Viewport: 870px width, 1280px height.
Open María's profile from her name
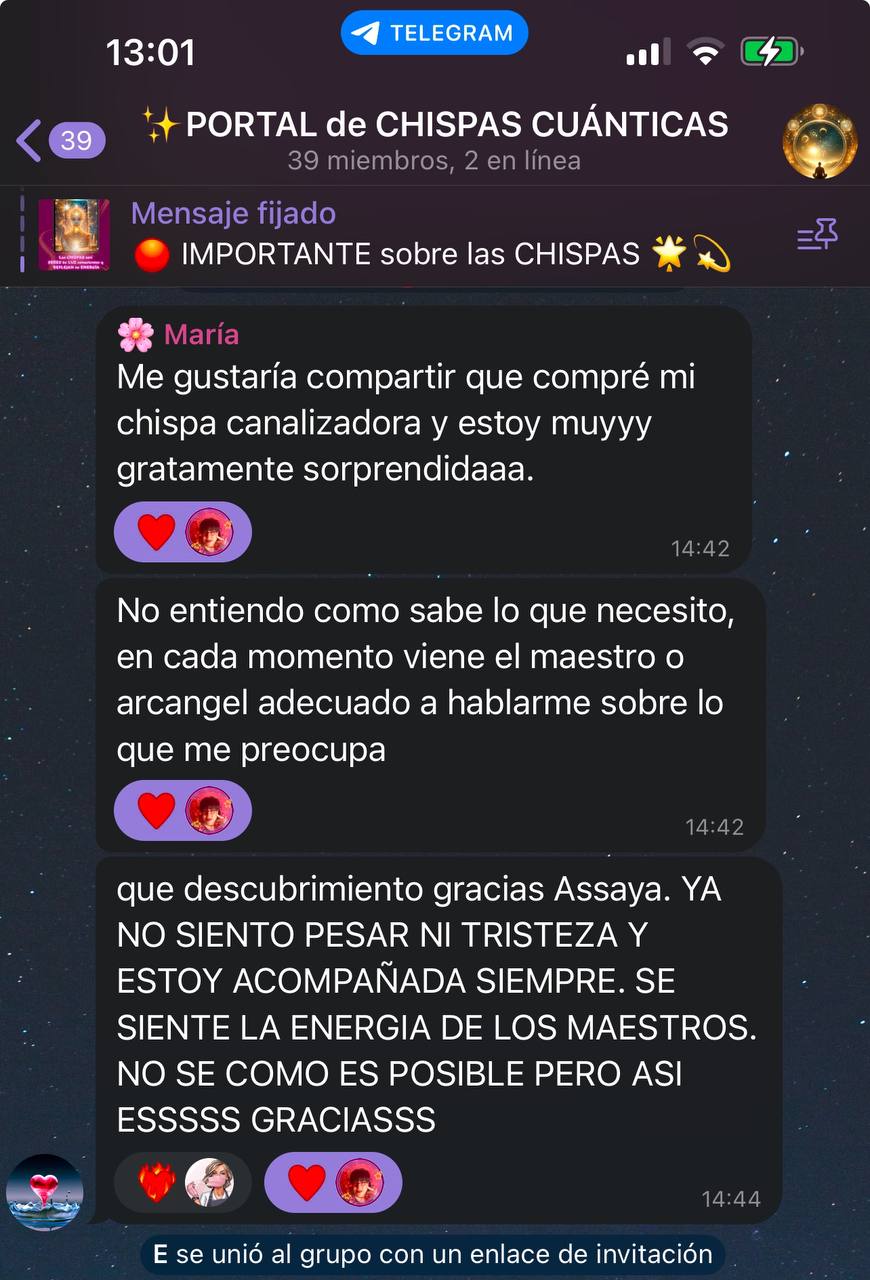tap(201, 334)
